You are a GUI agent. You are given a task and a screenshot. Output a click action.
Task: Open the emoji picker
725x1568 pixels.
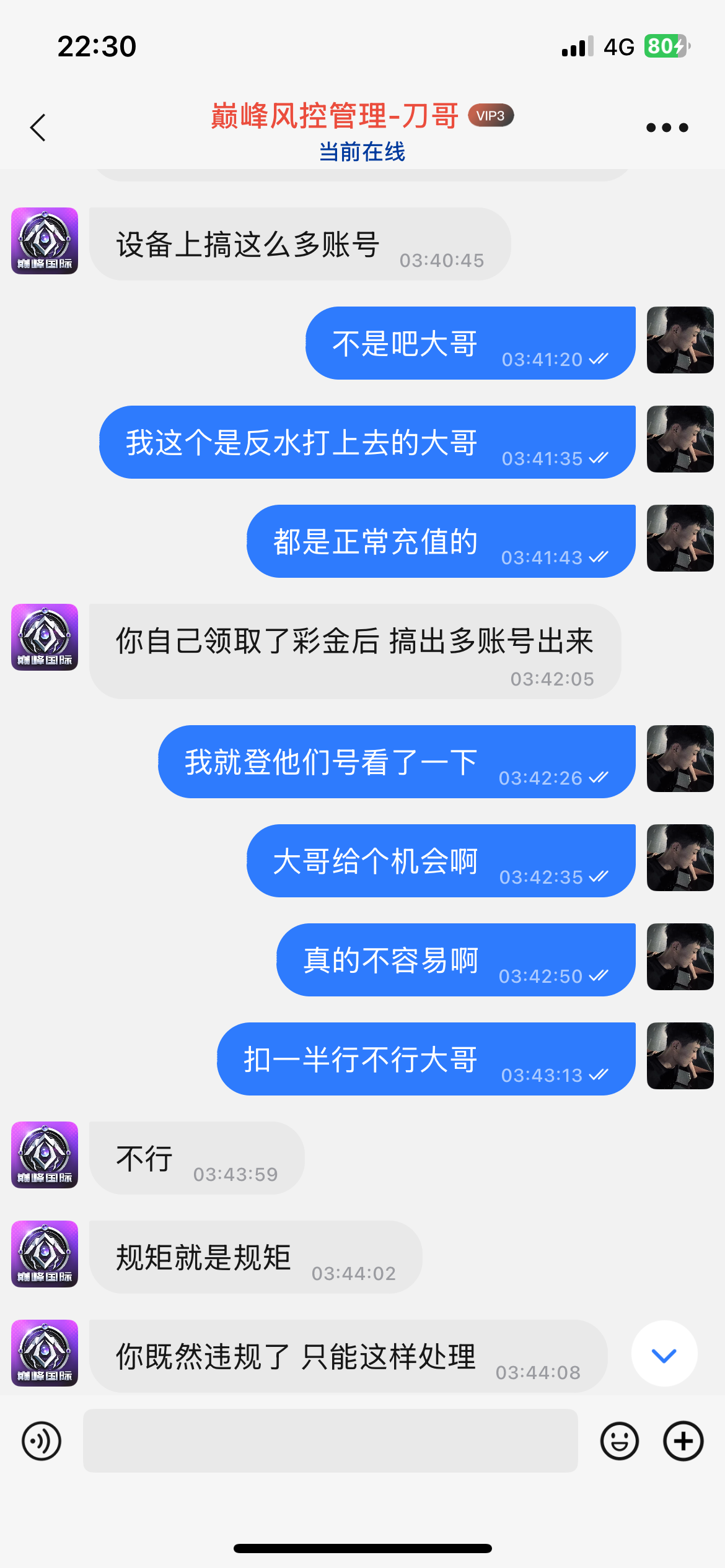619,1441
